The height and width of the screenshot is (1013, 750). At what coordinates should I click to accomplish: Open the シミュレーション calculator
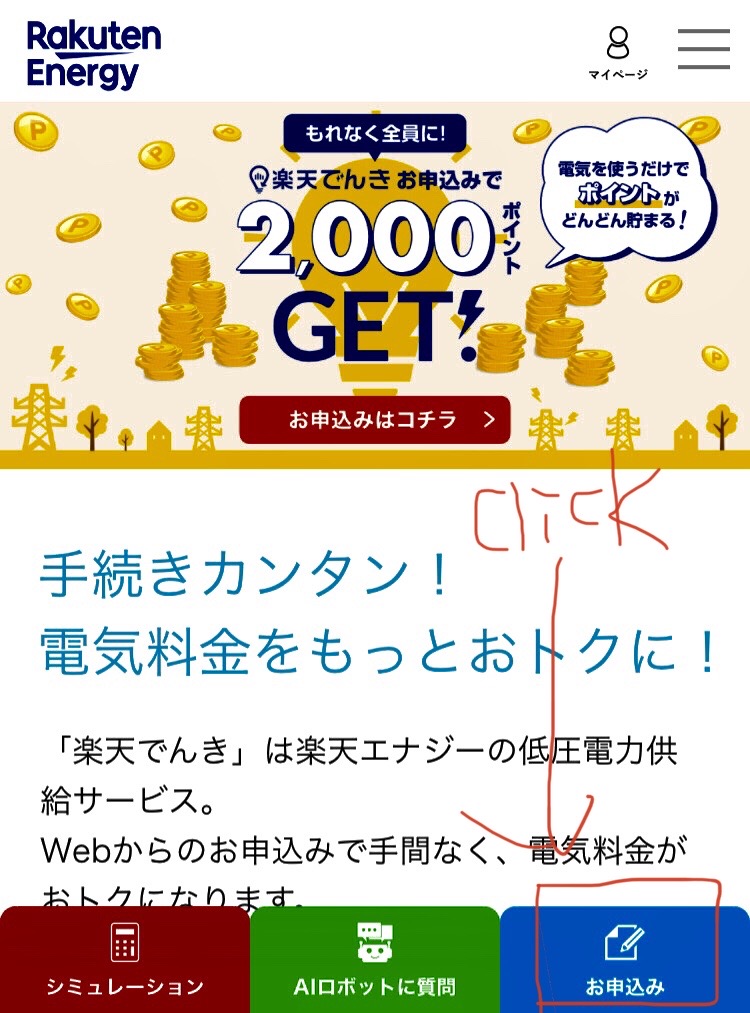click(125, 960)
